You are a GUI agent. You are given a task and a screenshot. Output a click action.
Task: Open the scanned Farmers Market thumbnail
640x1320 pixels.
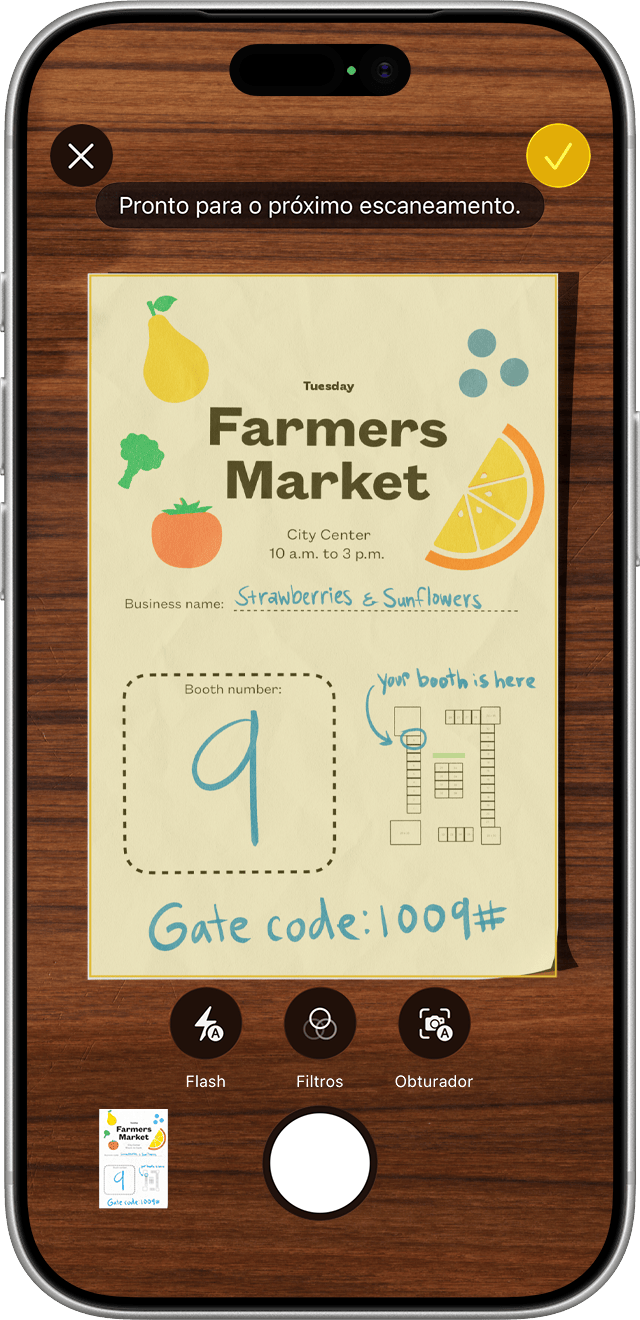pyautogui.click(x=133, y=1158)
